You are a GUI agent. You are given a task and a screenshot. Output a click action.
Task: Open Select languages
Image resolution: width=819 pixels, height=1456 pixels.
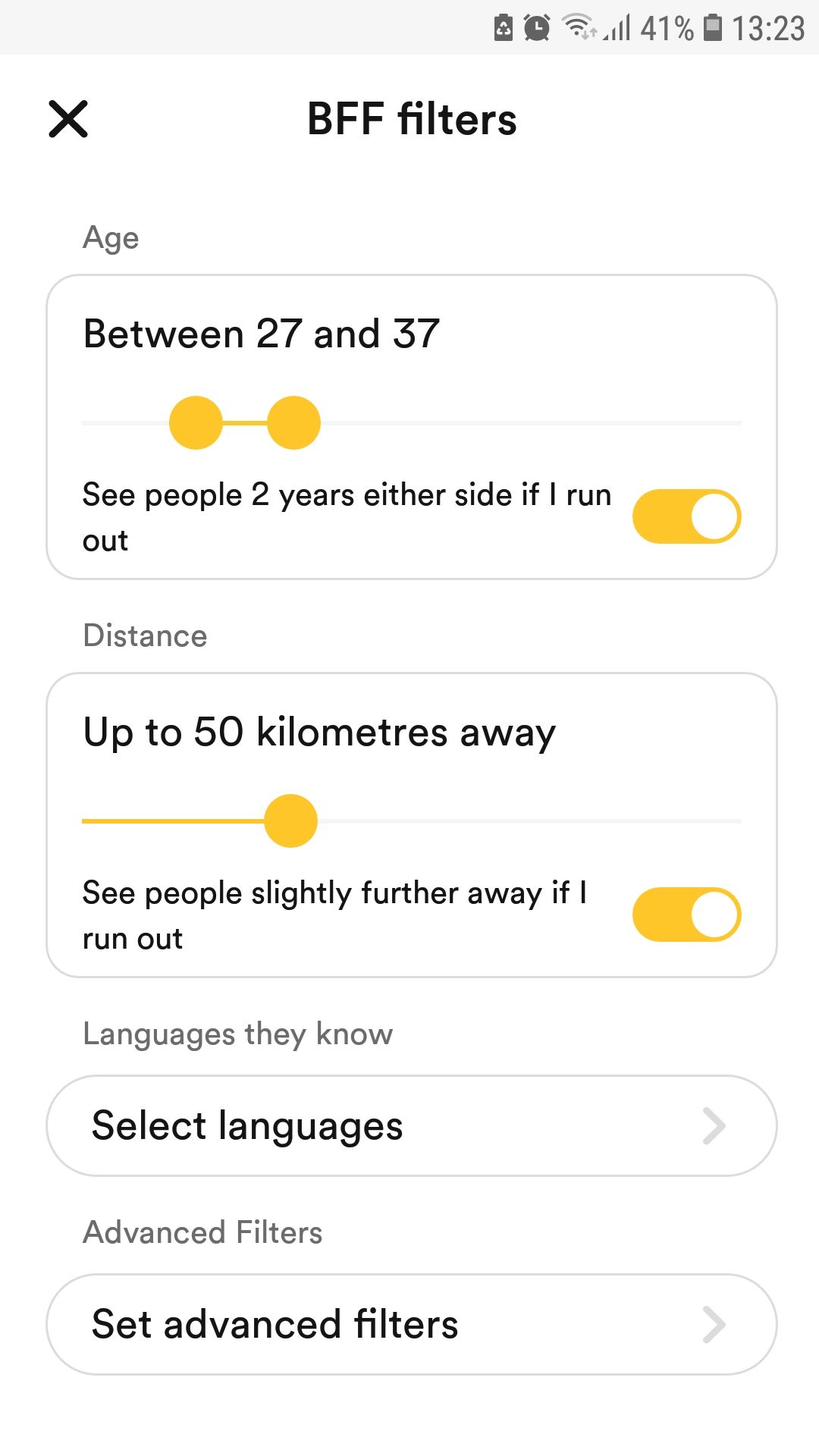pyautogui.click(x=411, y=1125)
